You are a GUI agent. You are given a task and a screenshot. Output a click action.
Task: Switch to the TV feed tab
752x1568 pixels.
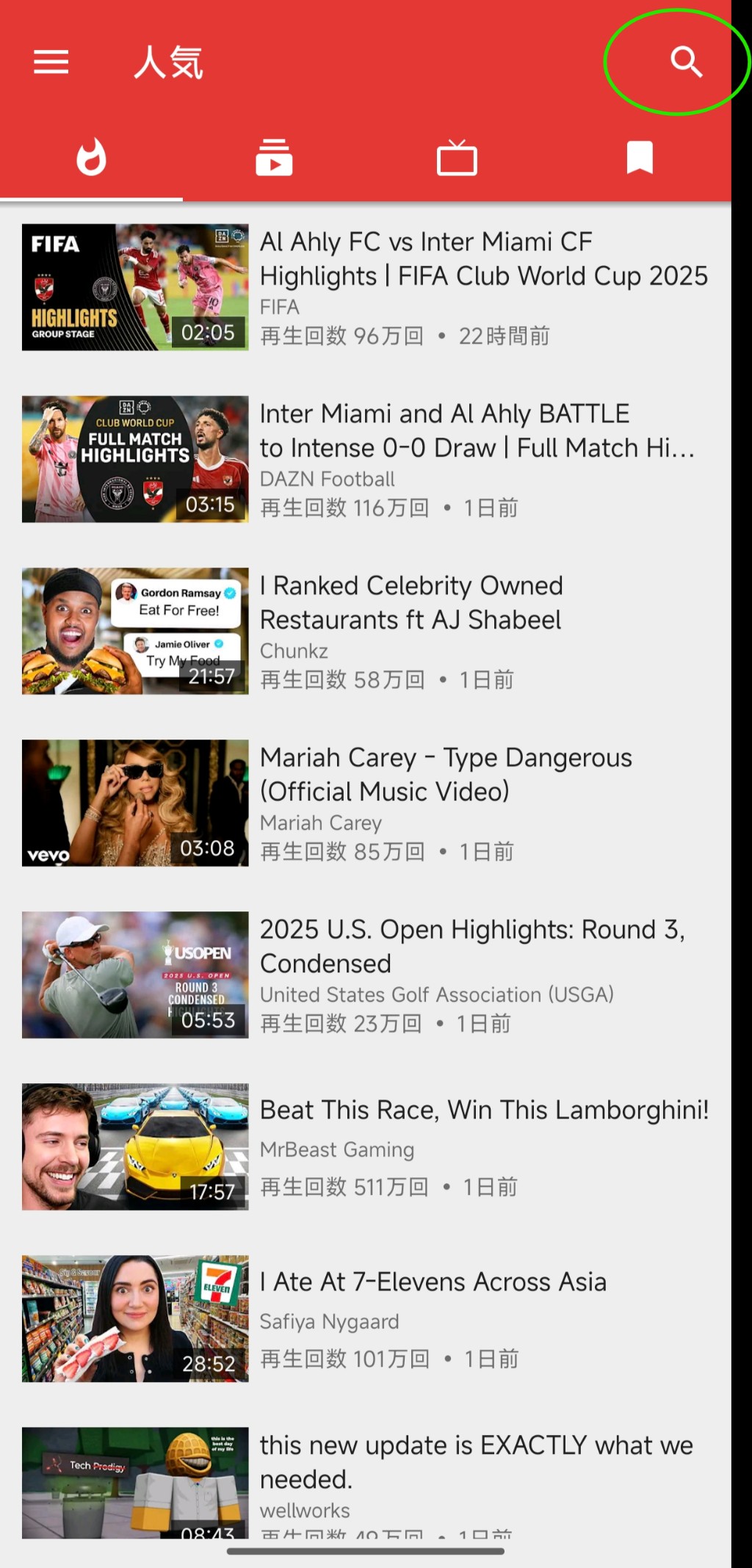[457, 158]
